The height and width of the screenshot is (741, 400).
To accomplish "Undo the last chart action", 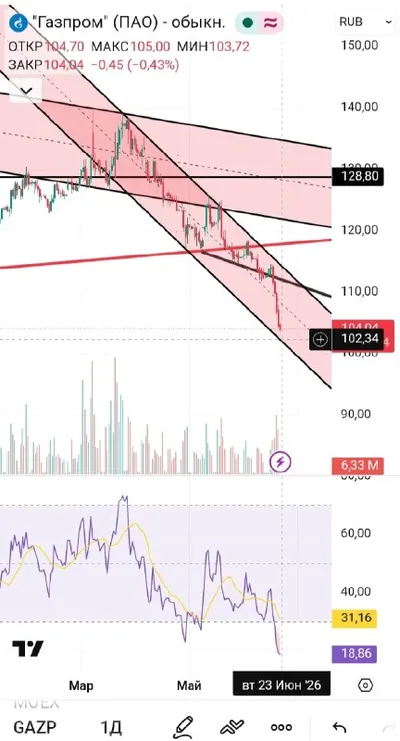I will (x=339, y=727).
